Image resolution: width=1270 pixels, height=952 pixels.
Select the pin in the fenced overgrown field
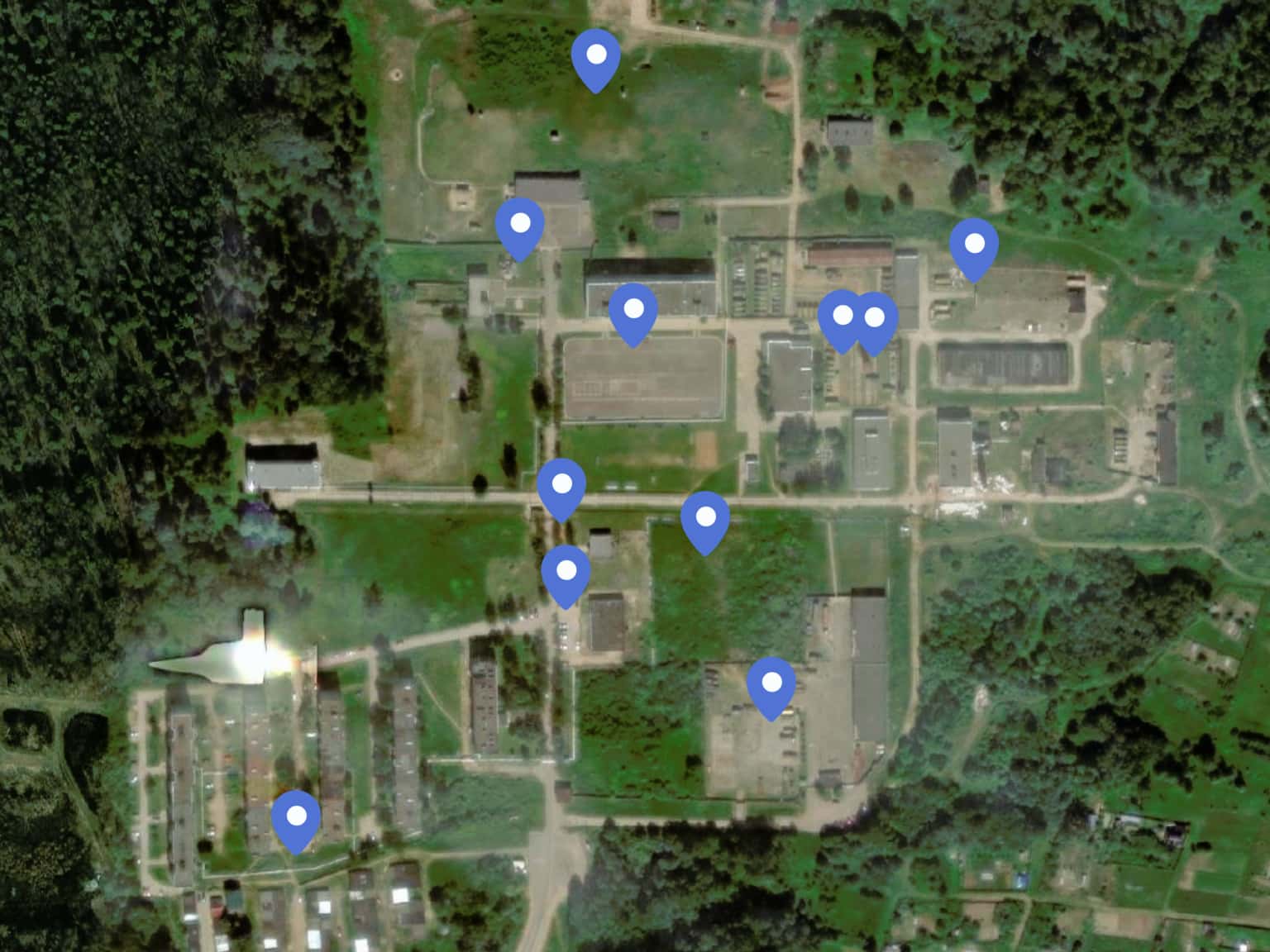click(705, 520)
